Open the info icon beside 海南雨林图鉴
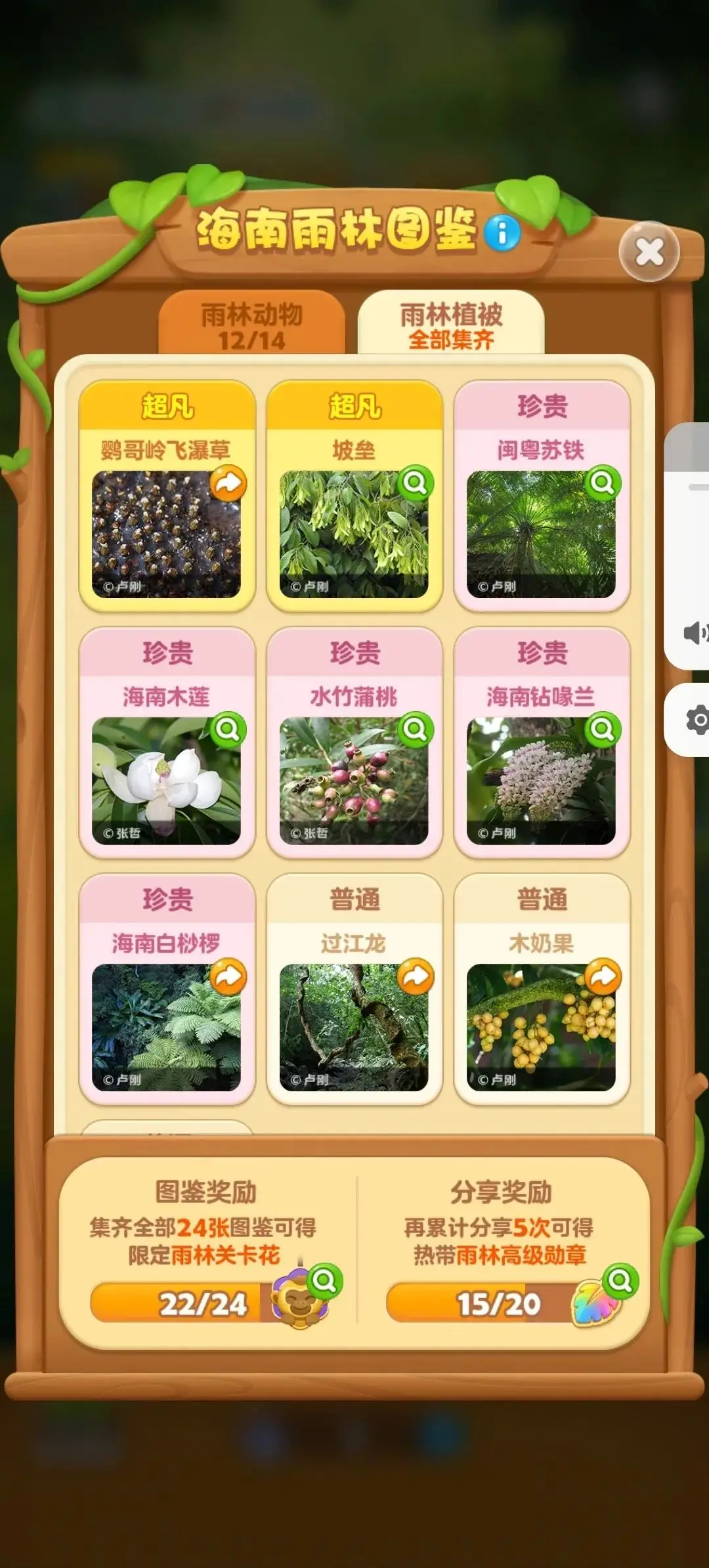709x1568 pixels. [x=502, y=232]
